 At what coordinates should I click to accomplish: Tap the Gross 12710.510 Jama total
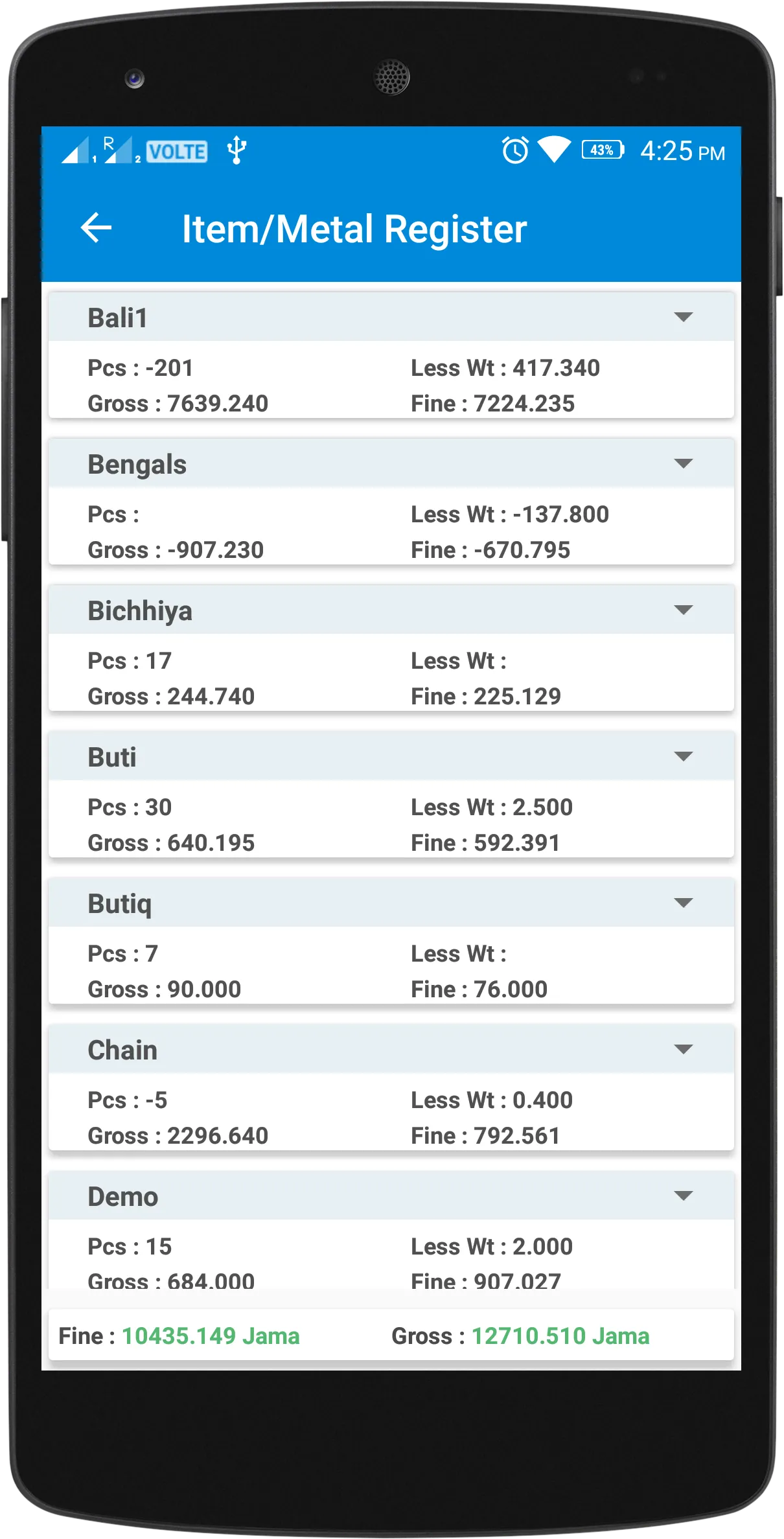[520, 1336]
